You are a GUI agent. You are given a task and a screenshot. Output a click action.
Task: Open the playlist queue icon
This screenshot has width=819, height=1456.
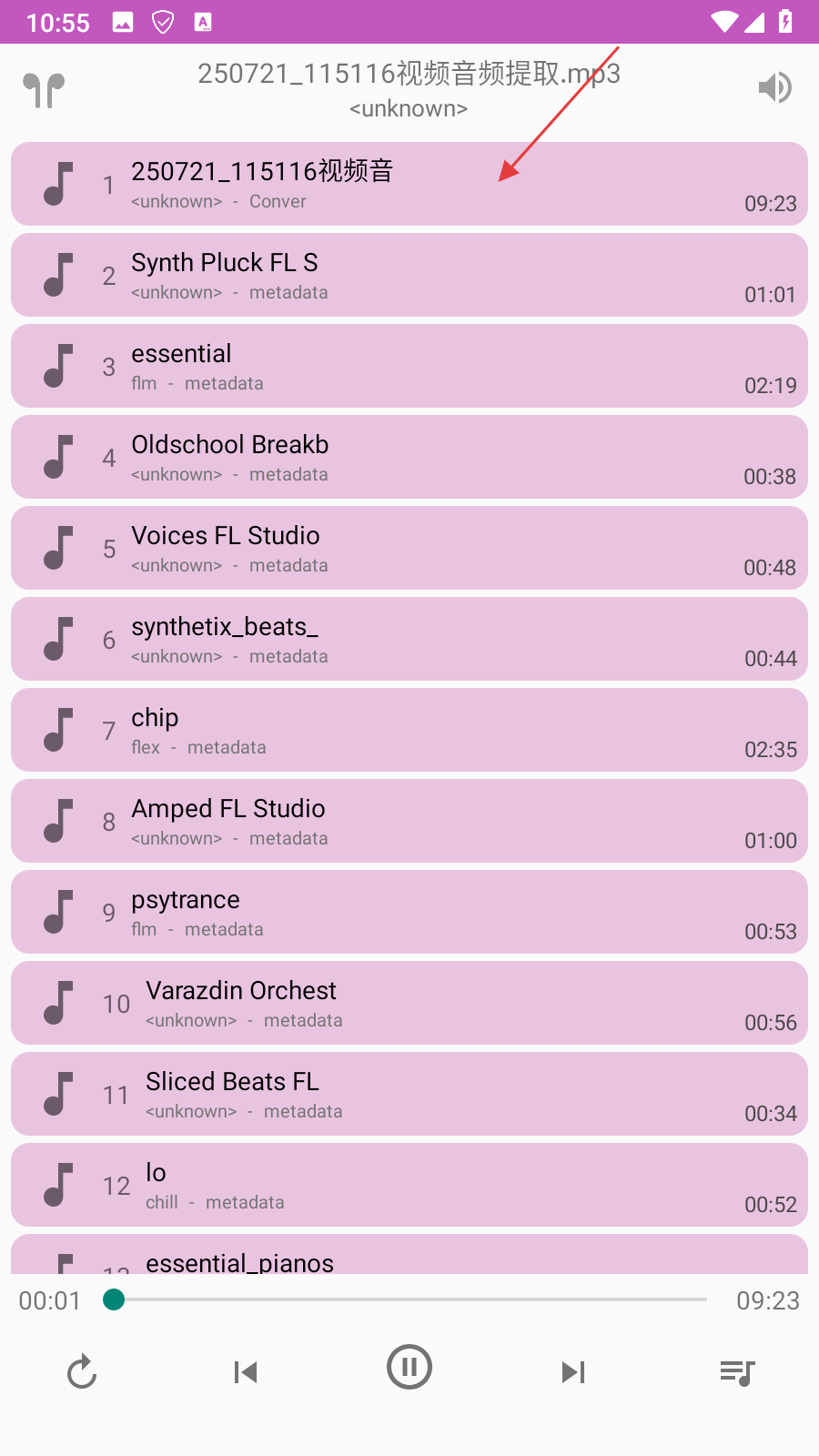(737, 1371)
